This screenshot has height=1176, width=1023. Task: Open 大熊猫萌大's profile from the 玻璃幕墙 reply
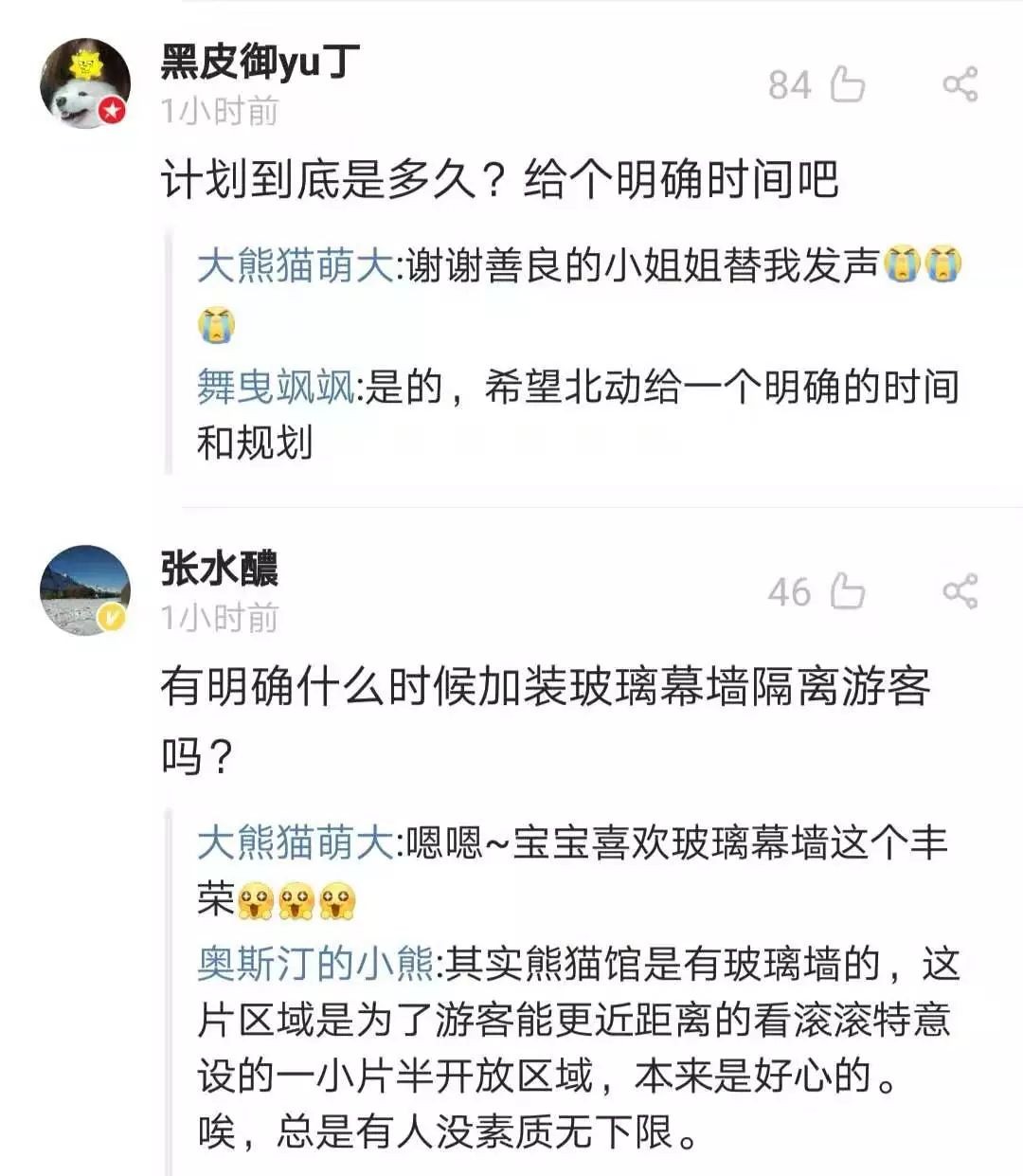tap(295, 842)
